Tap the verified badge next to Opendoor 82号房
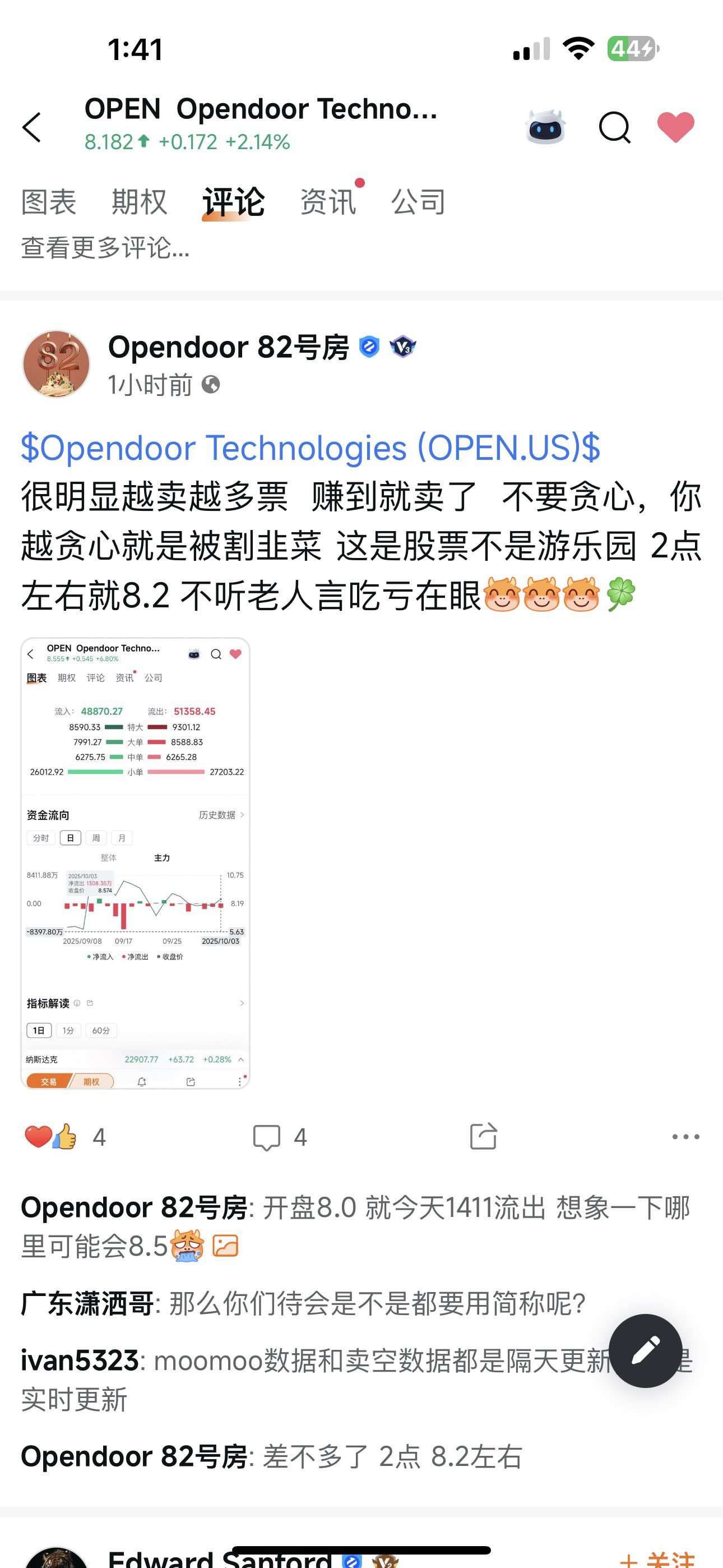Viewport: 723px width, 1568px height. (370, 347)
